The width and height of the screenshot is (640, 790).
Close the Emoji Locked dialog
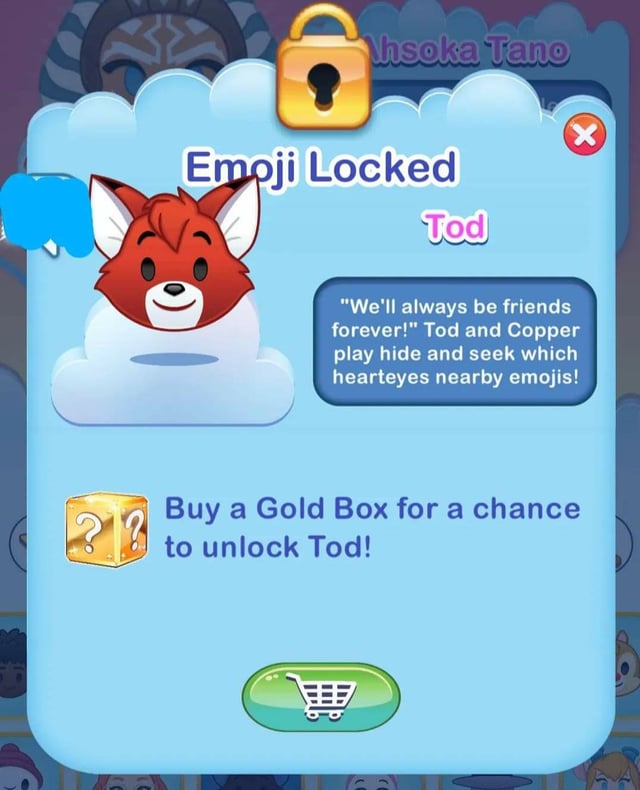[x=582, y=134]
